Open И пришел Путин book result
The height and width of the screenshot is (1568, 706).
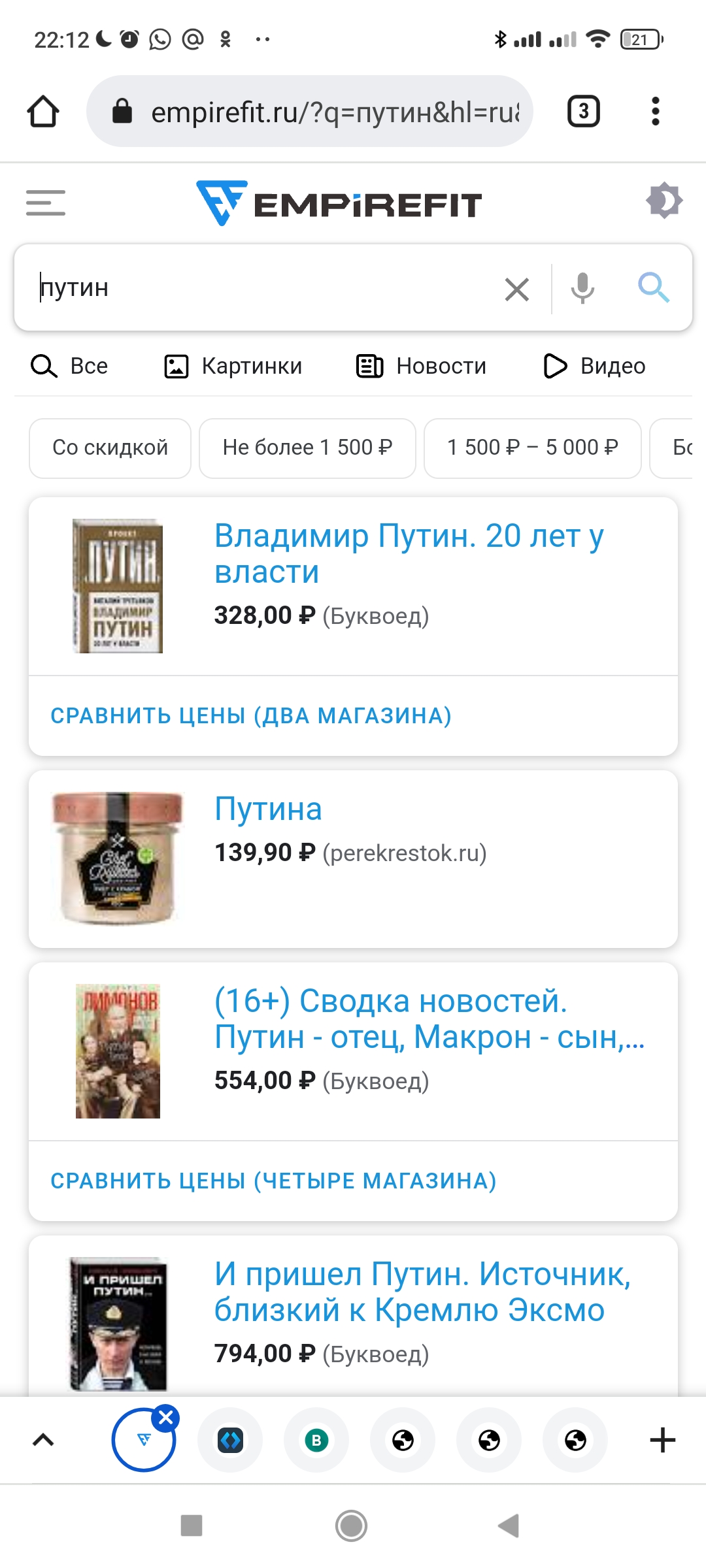click(x=422, y=1292)
